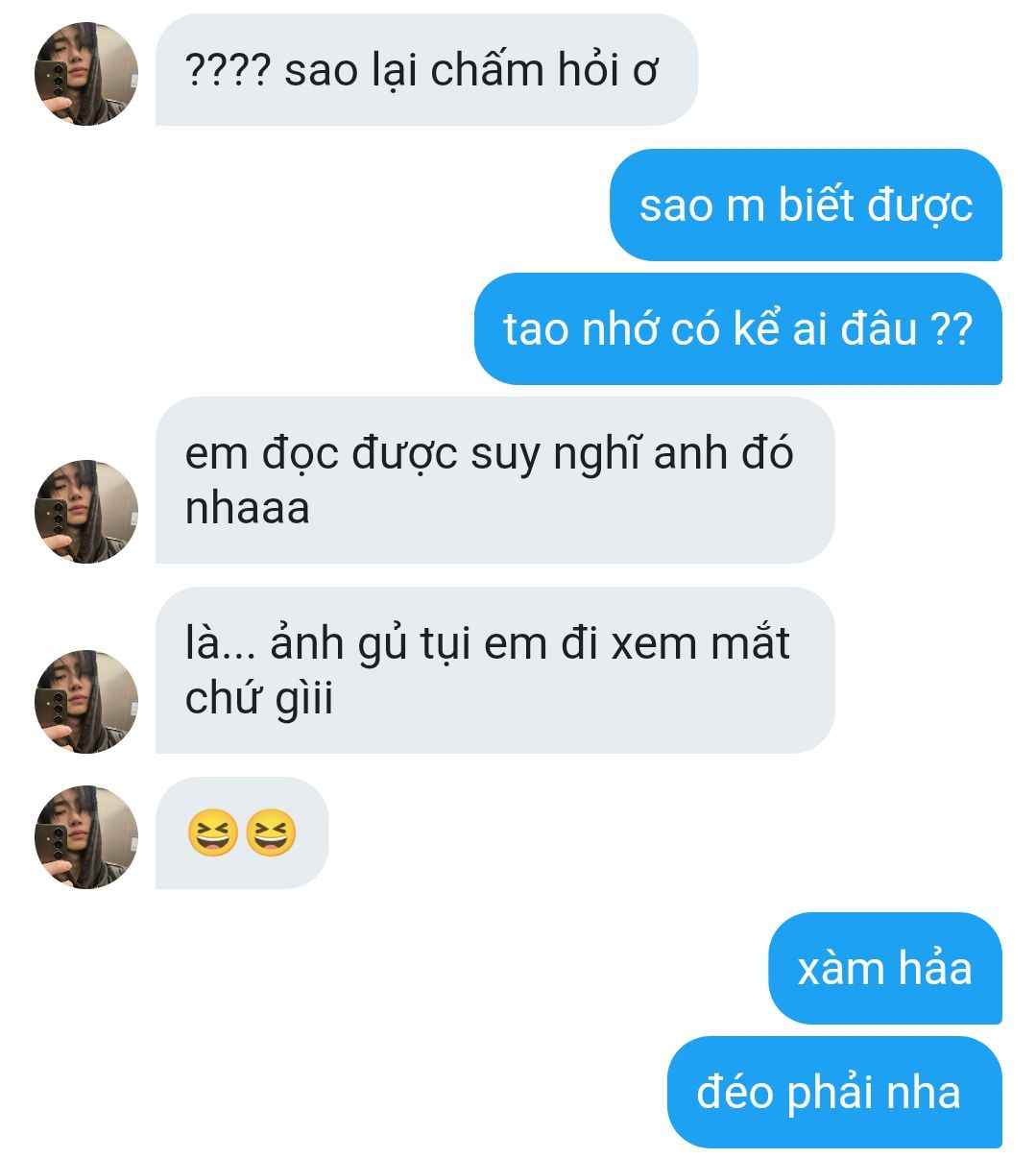Open sender's avatar beside "sao lại chấm hỏi ơ"

coord(86,74)
